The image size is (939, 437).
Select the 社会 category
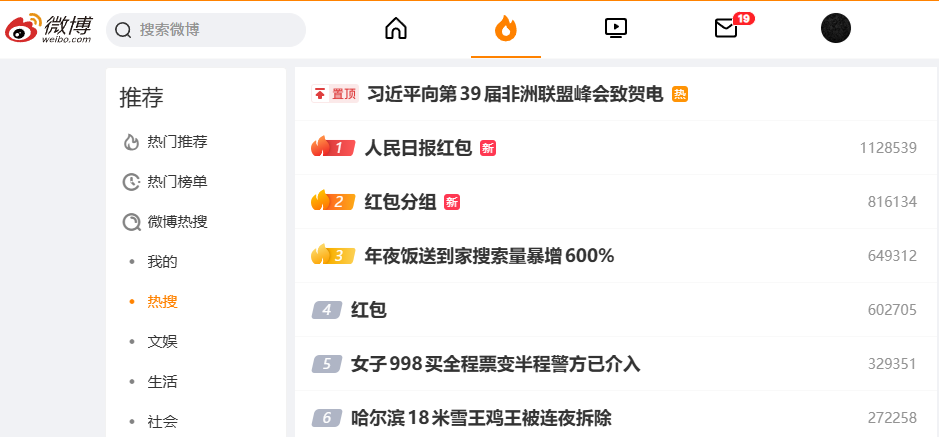click(162, 421)
